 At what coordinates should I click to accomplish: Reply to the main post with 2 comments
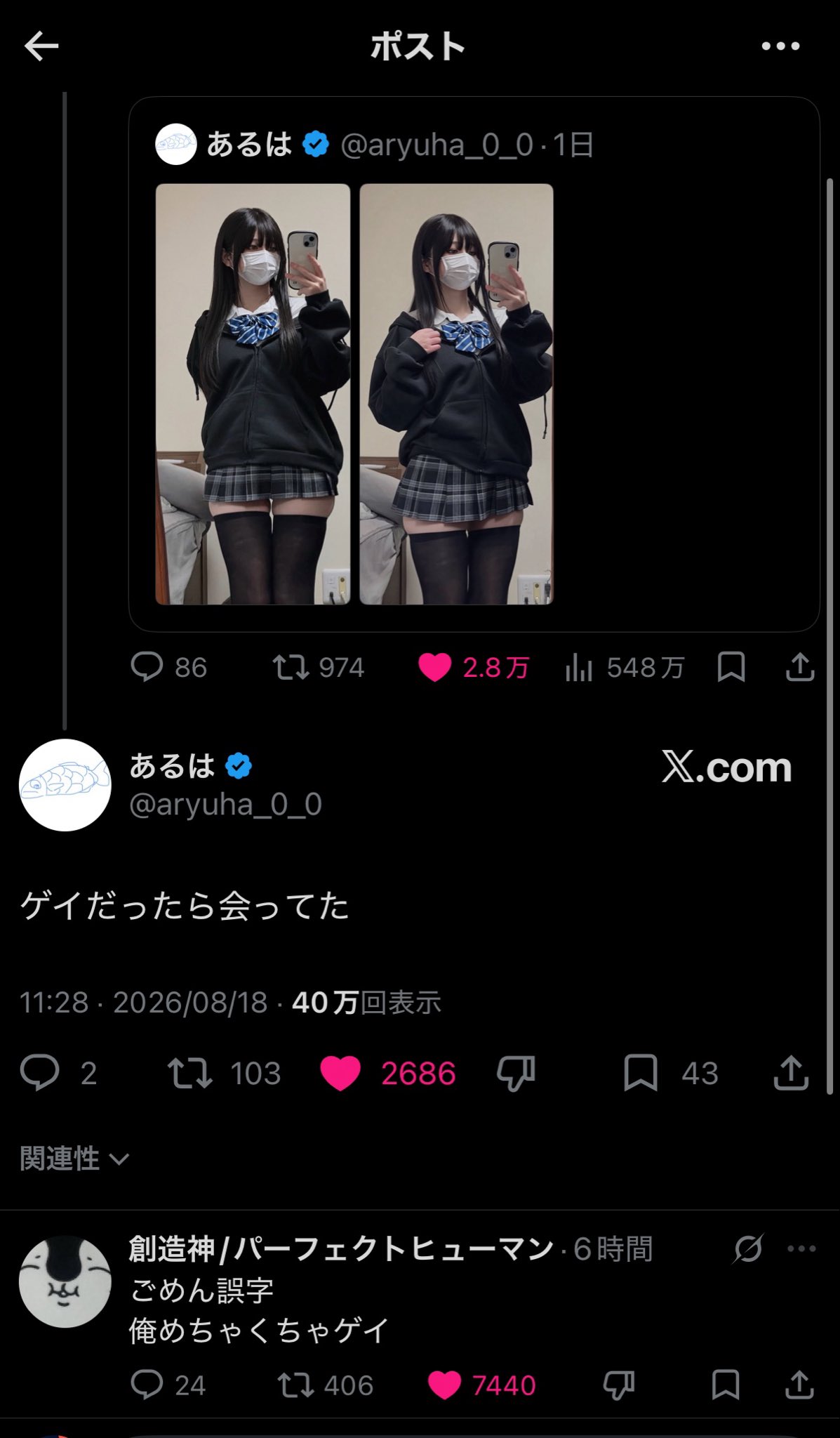coord(40,1072)
